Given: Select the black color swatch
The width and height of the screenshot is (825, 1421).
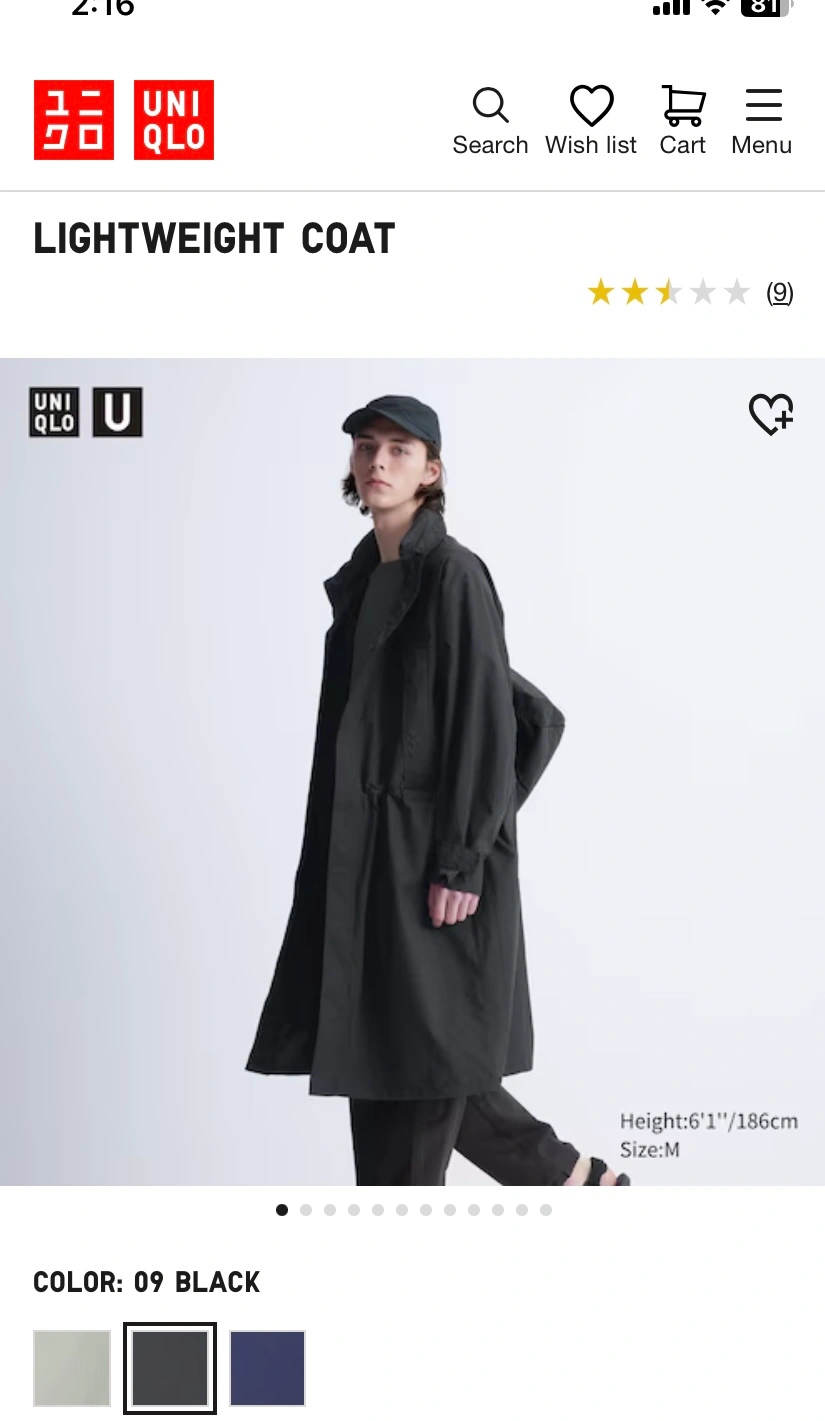Looking at the screenshot, I should [x=170, y=1368].
